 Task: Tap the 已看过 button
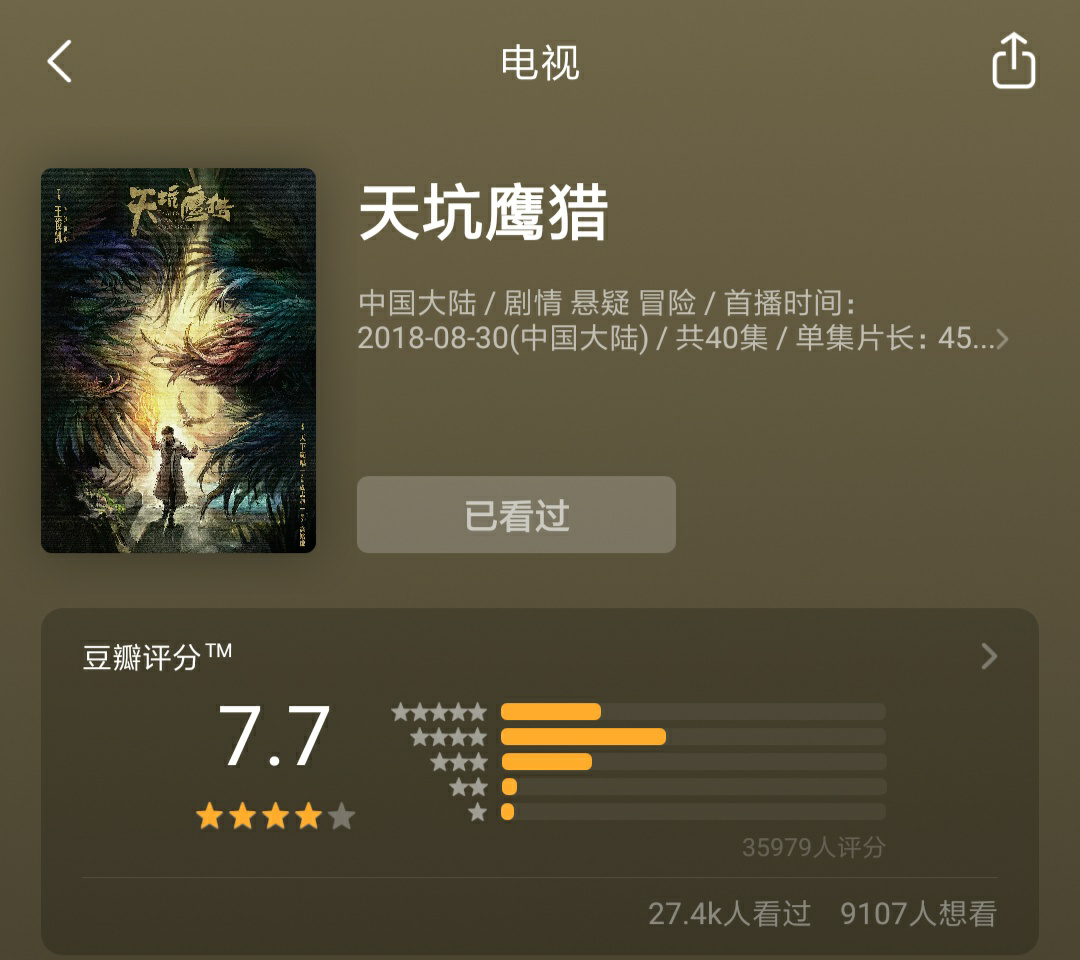516,515
